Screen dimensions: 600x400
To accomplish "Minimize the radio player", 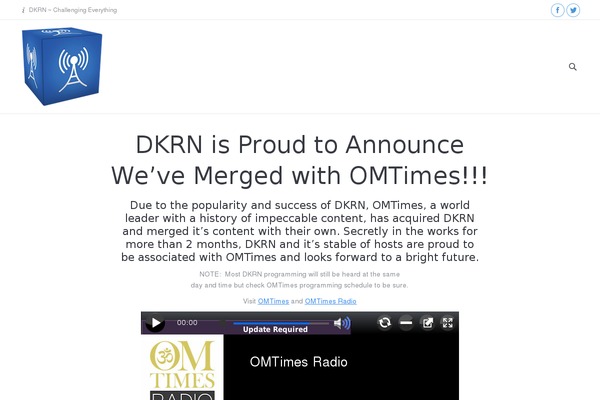I will pos(406,323).
